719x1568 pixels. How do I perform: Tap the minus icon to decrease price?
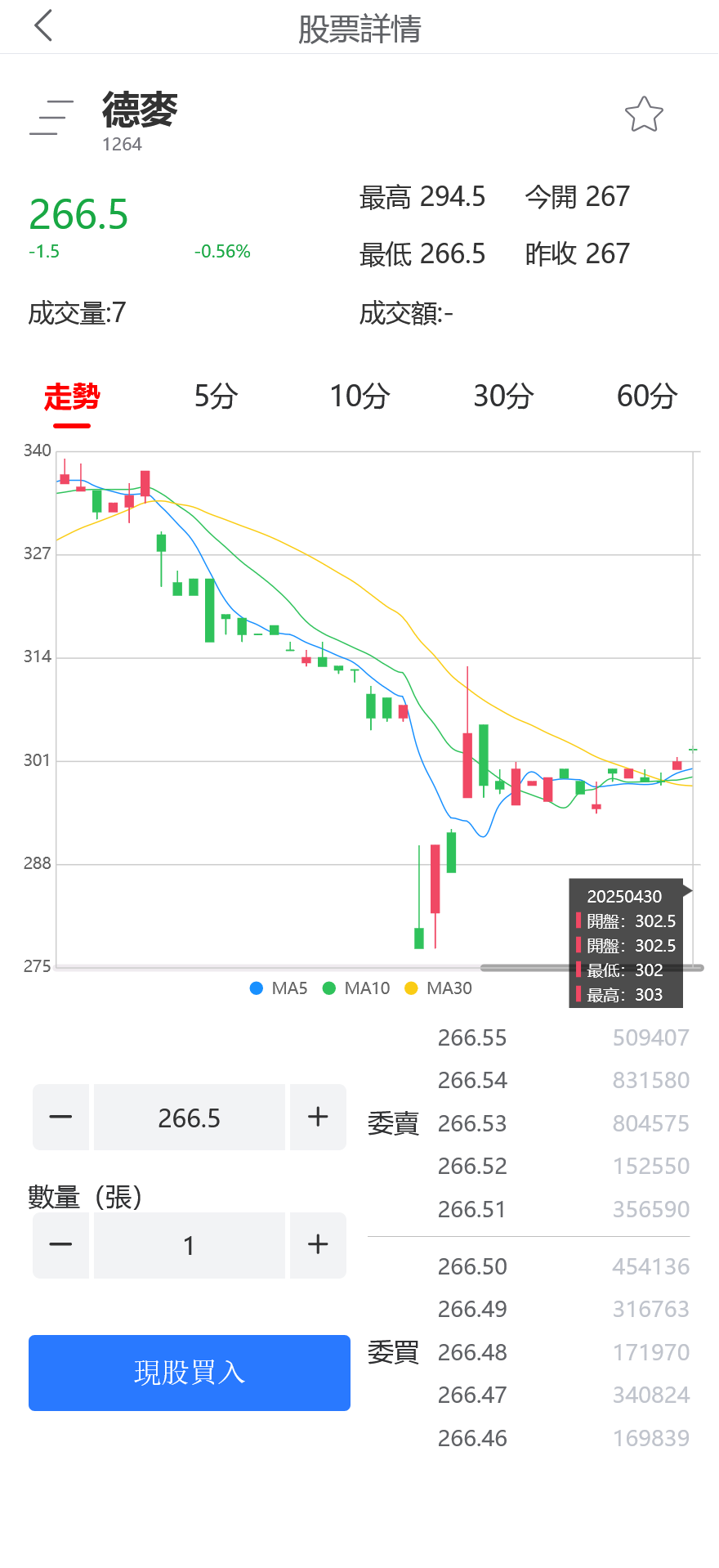coord(60,1117)
